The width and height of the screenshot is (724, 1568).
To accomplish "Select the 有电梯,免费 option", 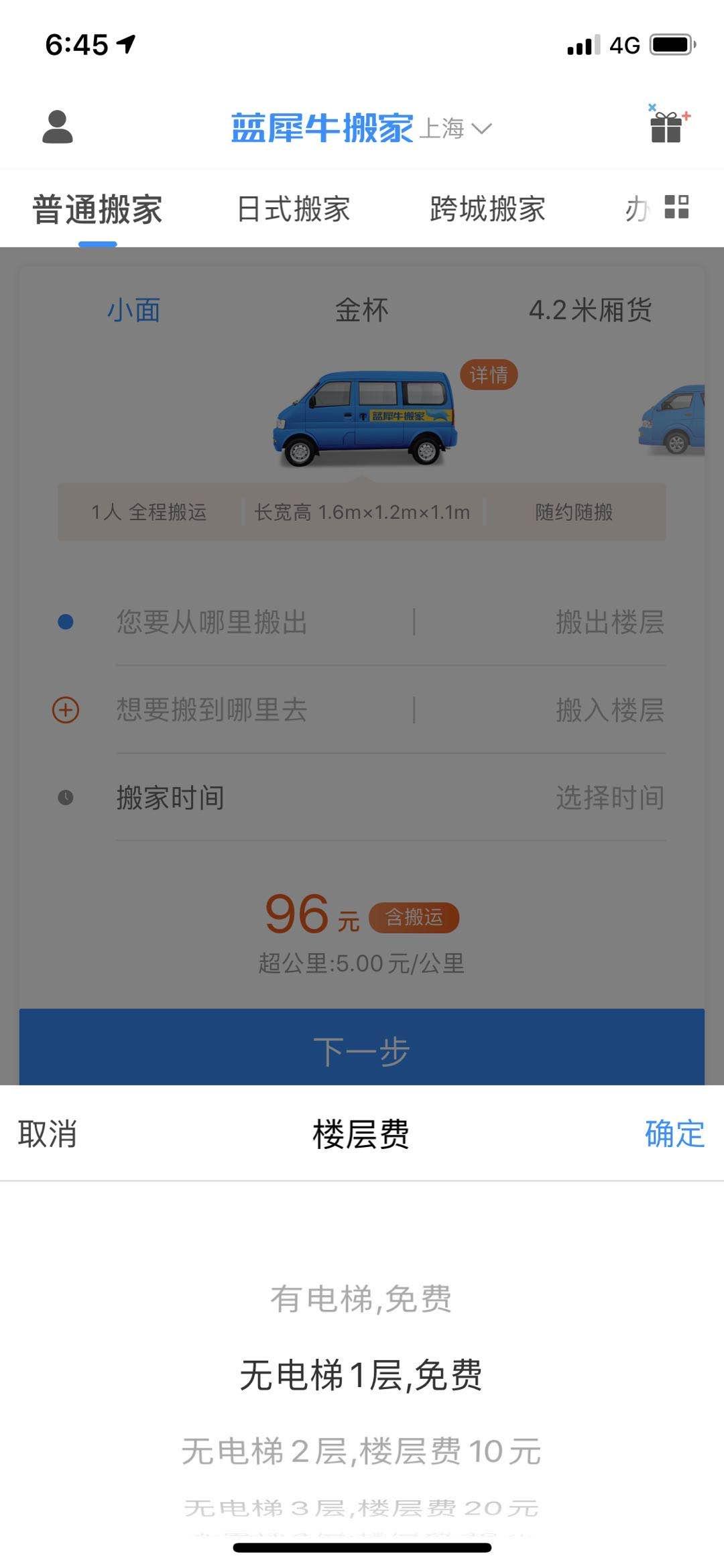I will point(361,1299).
